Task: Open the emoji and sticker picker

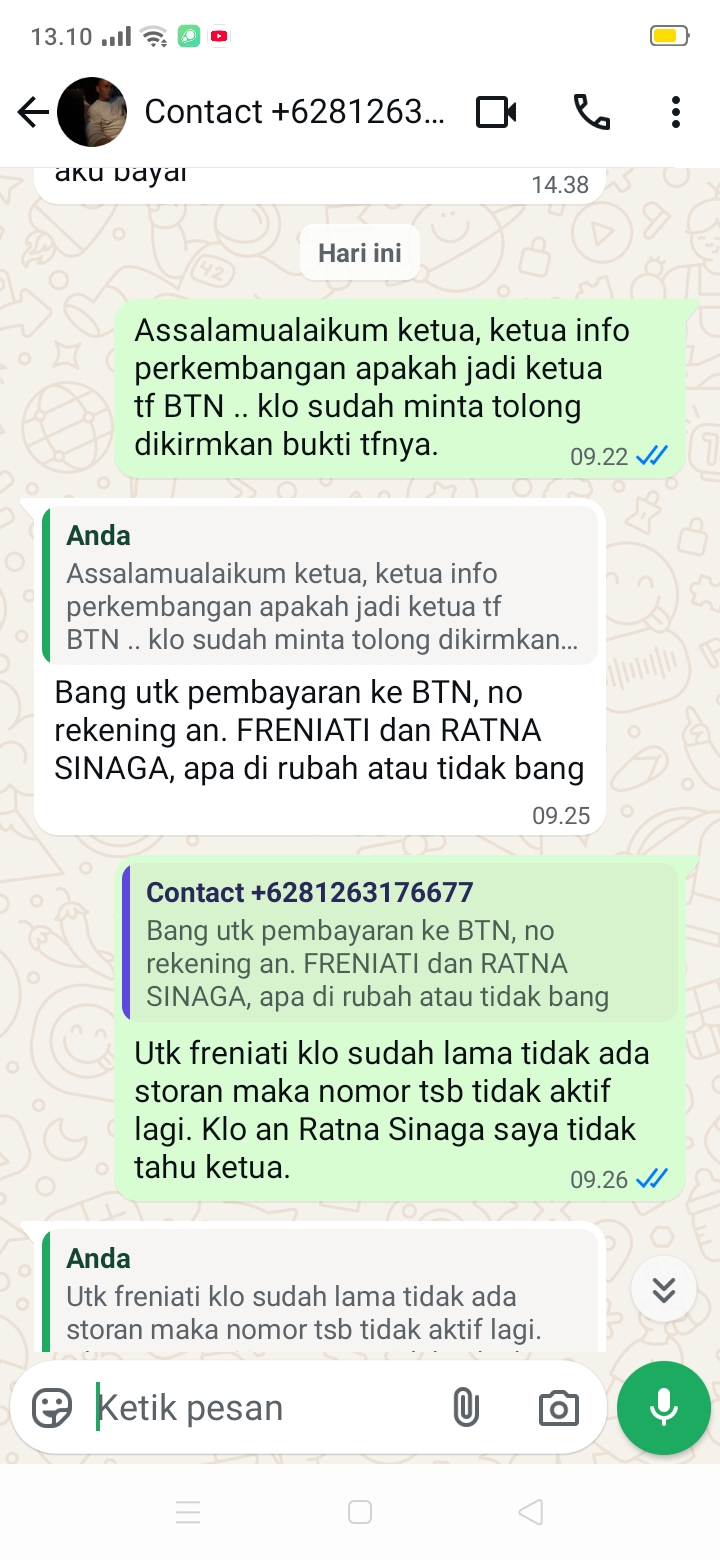Action: click(52, 1408)
